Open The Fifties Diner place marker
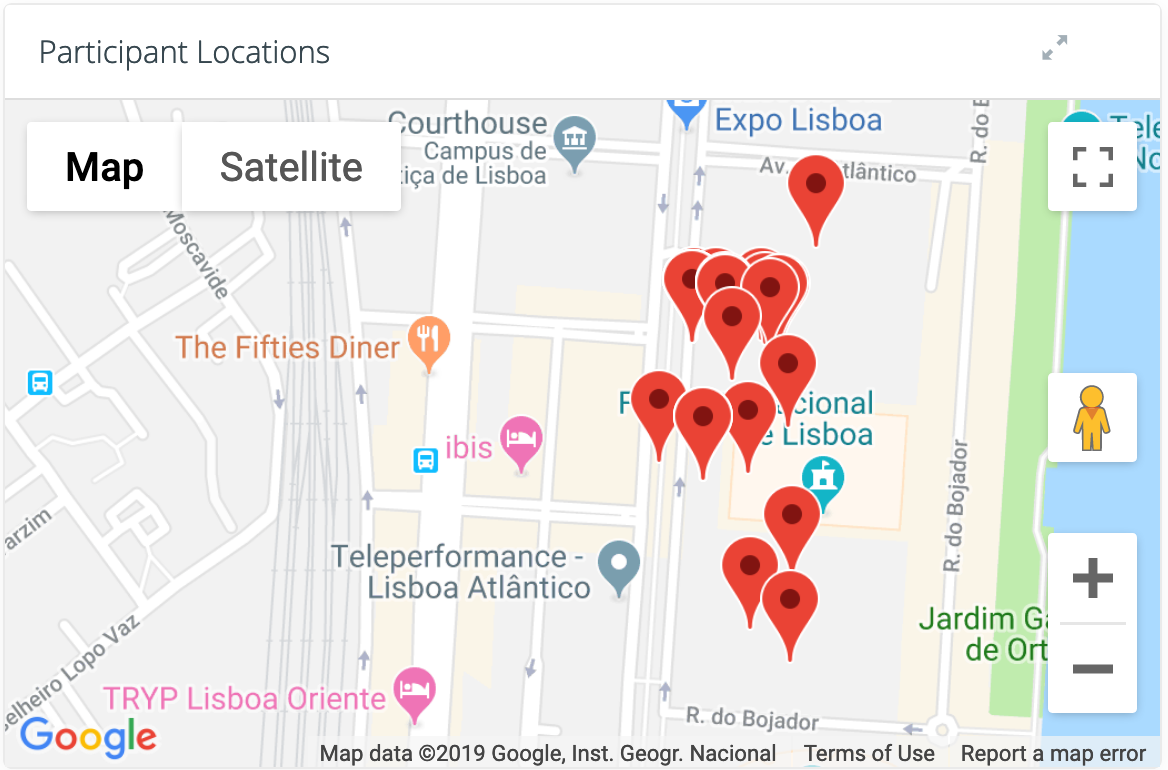The height and width of the screenshot is (770, 1168). coord(429,338)
